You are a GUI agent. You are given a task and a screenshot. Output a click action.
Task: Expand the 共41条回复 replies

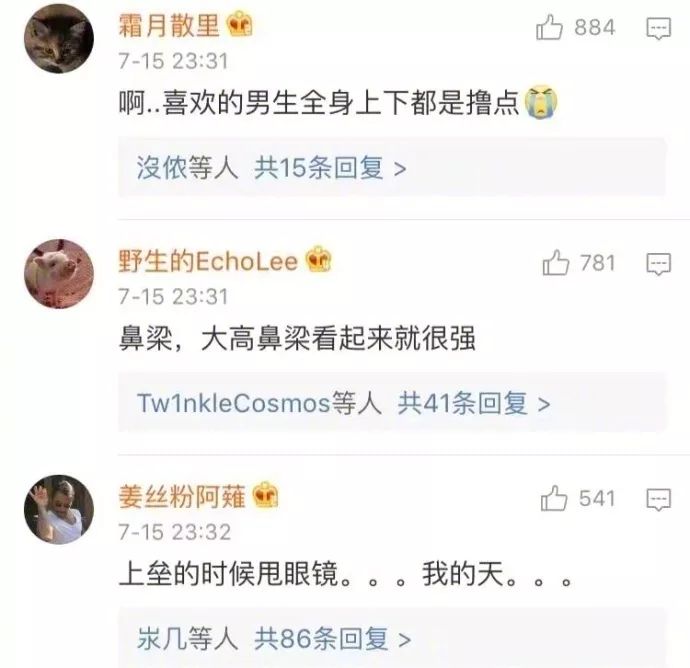(x=475, y=403)
